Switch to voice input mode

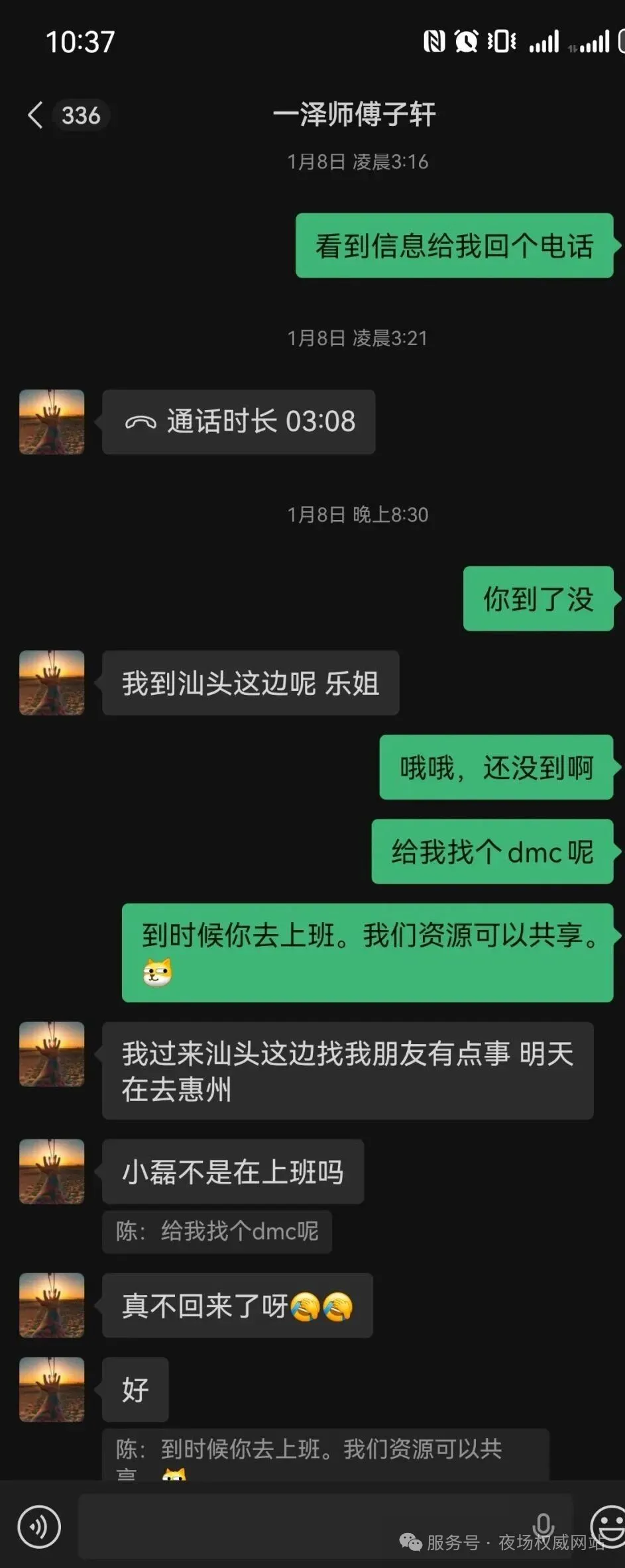click(39, 1527)
